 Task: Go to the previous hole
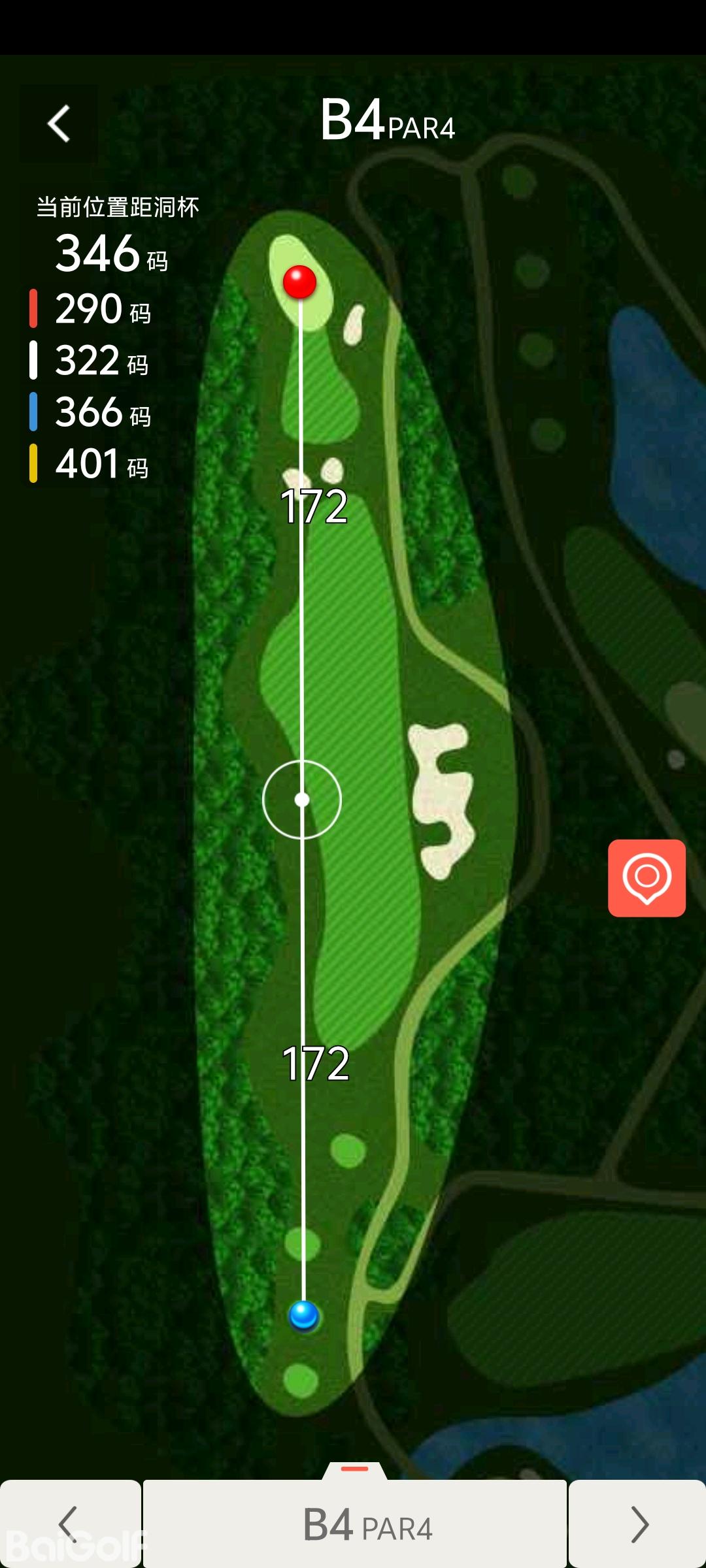(x=70, y=1524)
